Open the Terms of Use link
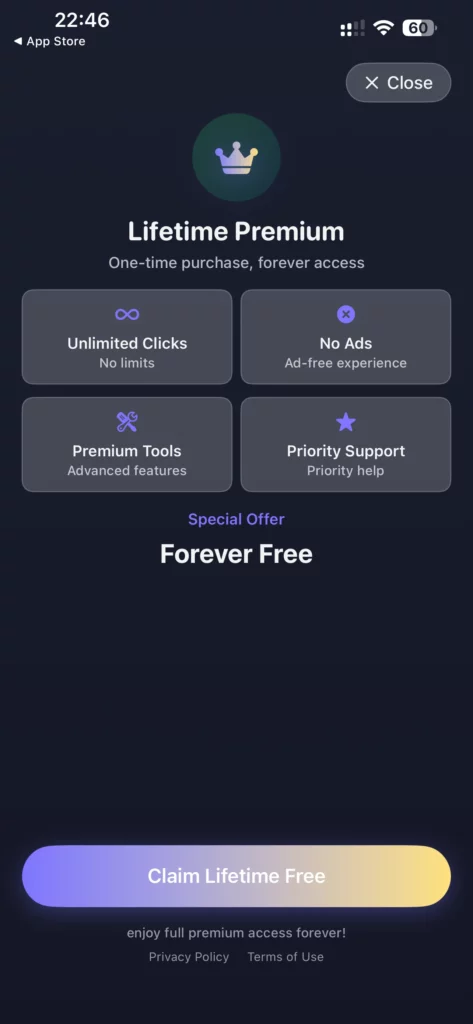Image resolution: width=473 pixels, height=1024 pixels. pos(285,957)
